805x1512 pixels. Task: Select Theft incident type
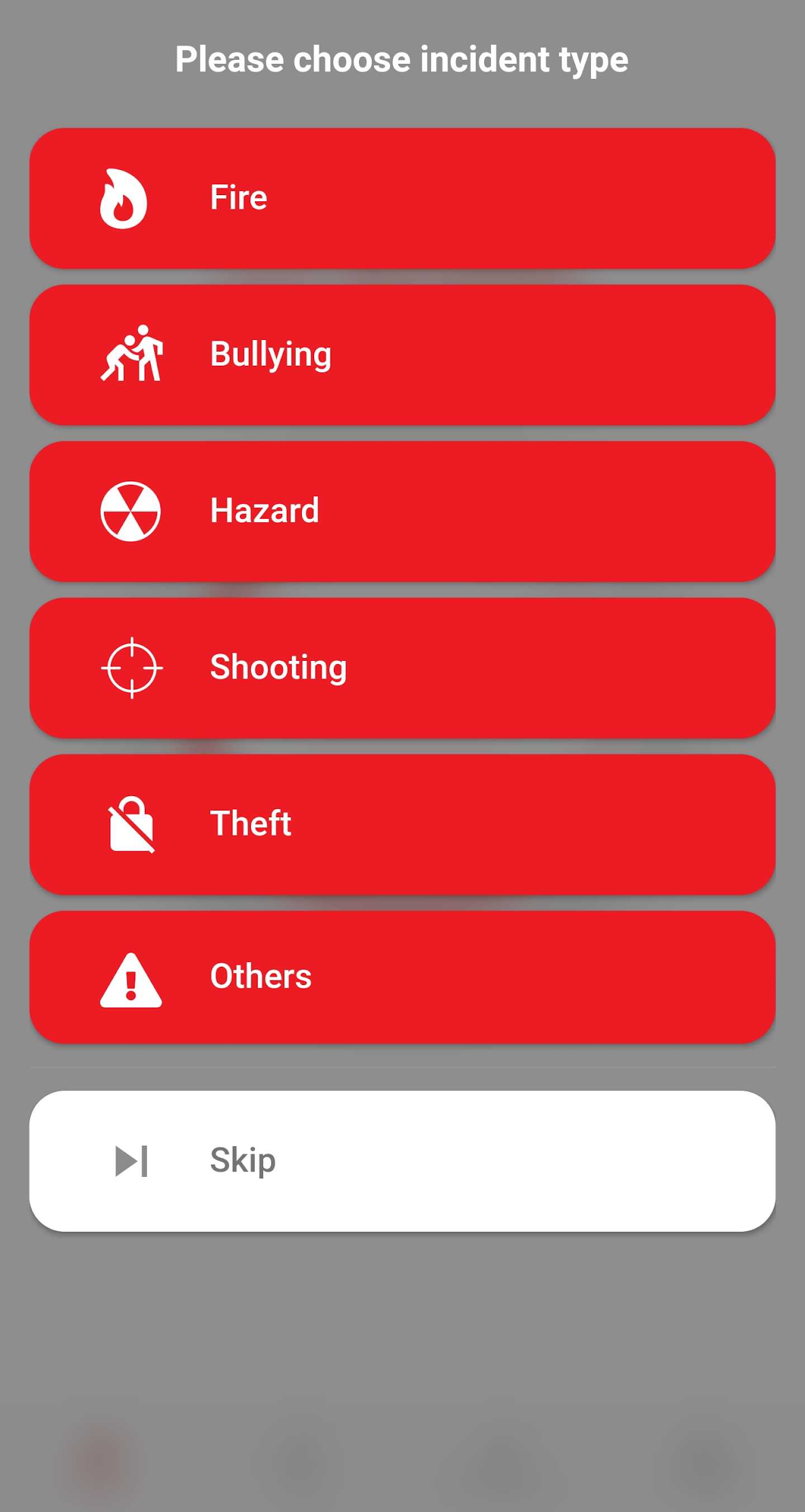(x=402, y=824)
